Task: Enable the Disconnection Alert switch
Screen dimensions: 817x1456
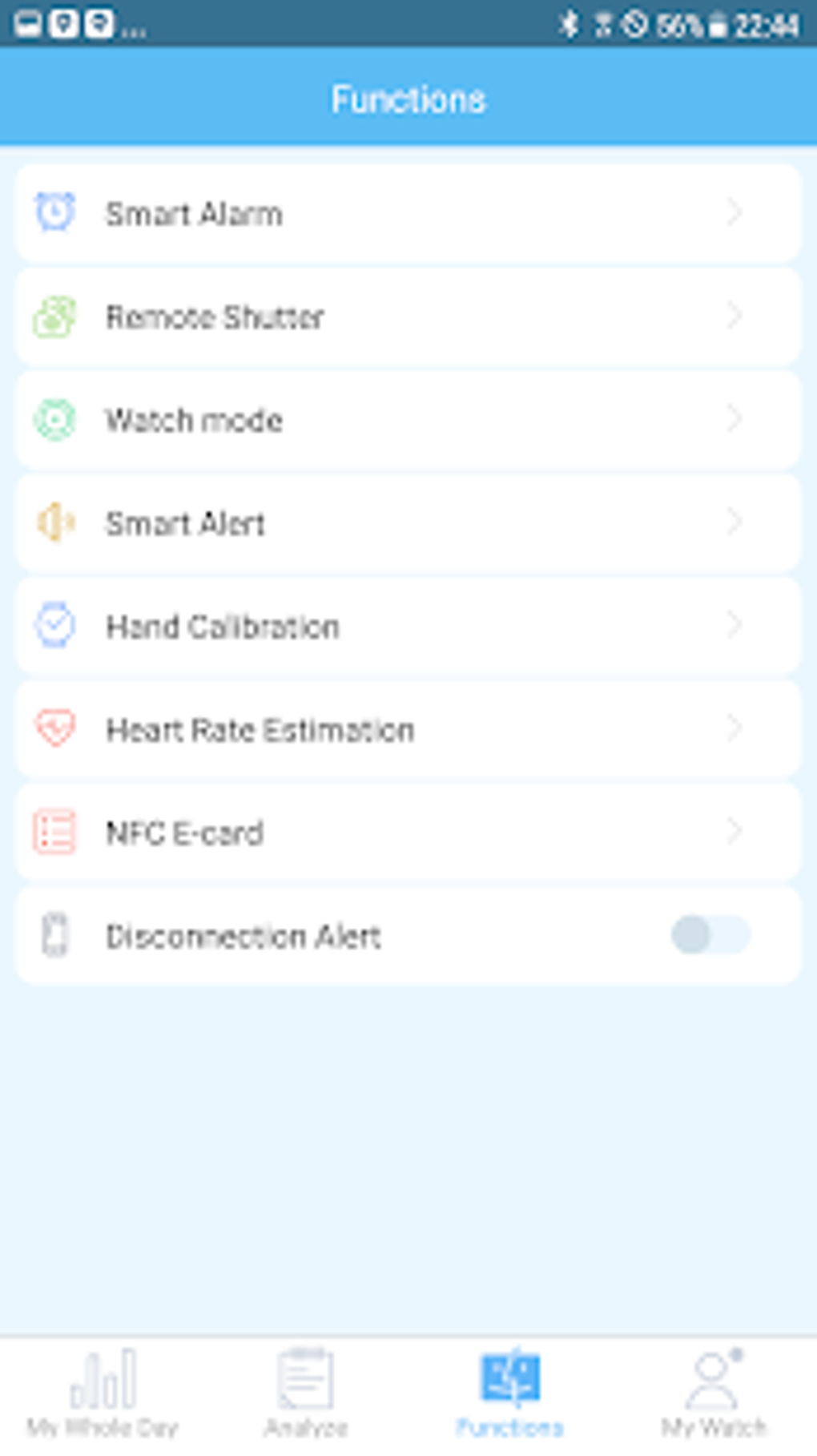Action: coord(710,935)
